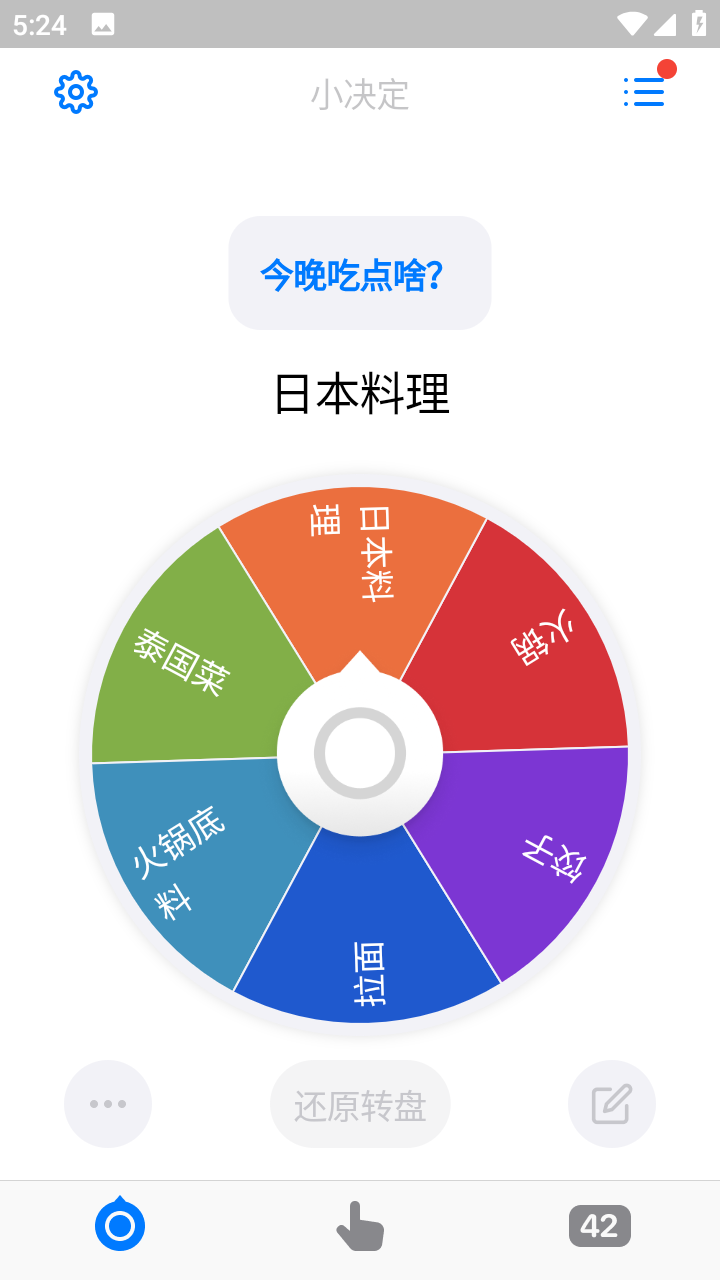Tap 还原转盘 to reset the wheel
720x1280 pixels.
[x=360, y=1106]
